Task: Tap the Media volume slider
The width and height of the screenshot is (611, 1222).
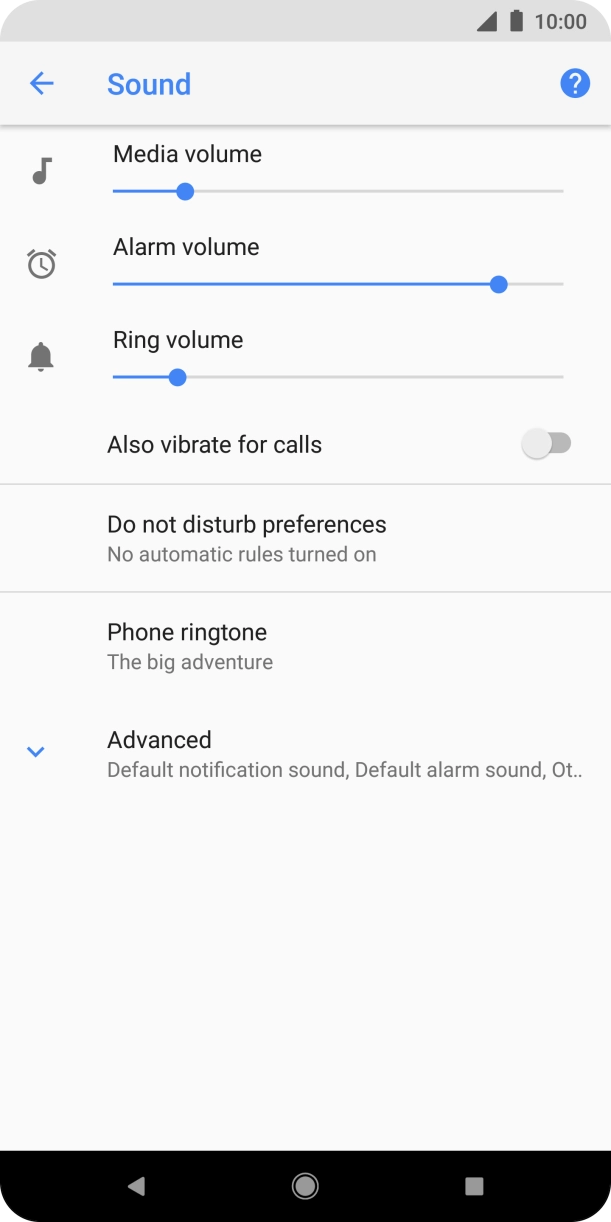Action: tap(338, 191)
